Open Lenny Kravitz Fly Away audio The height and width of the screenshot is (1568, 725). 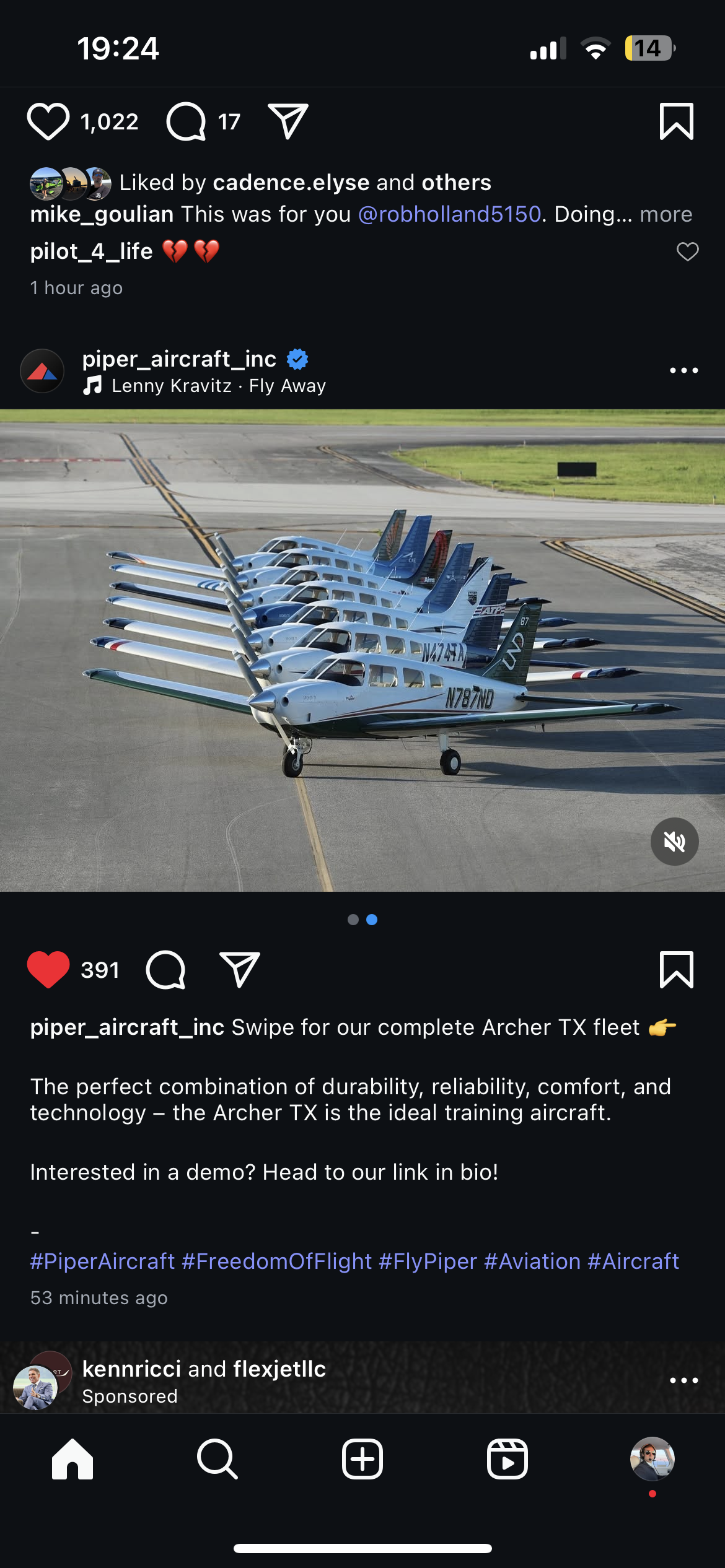coord(218,386)
